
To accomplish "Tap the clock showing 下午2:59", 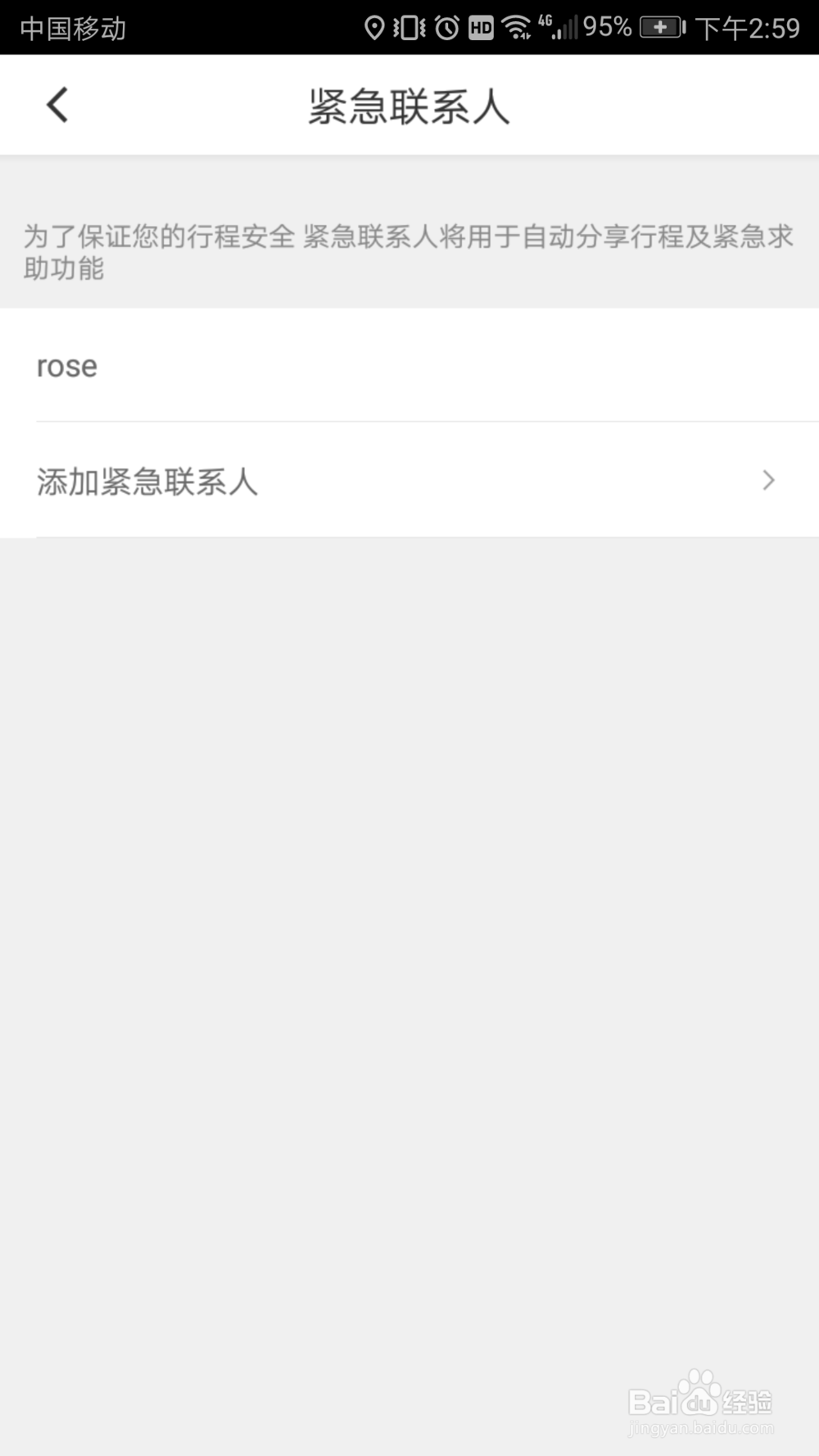I will tap(742, 29).
